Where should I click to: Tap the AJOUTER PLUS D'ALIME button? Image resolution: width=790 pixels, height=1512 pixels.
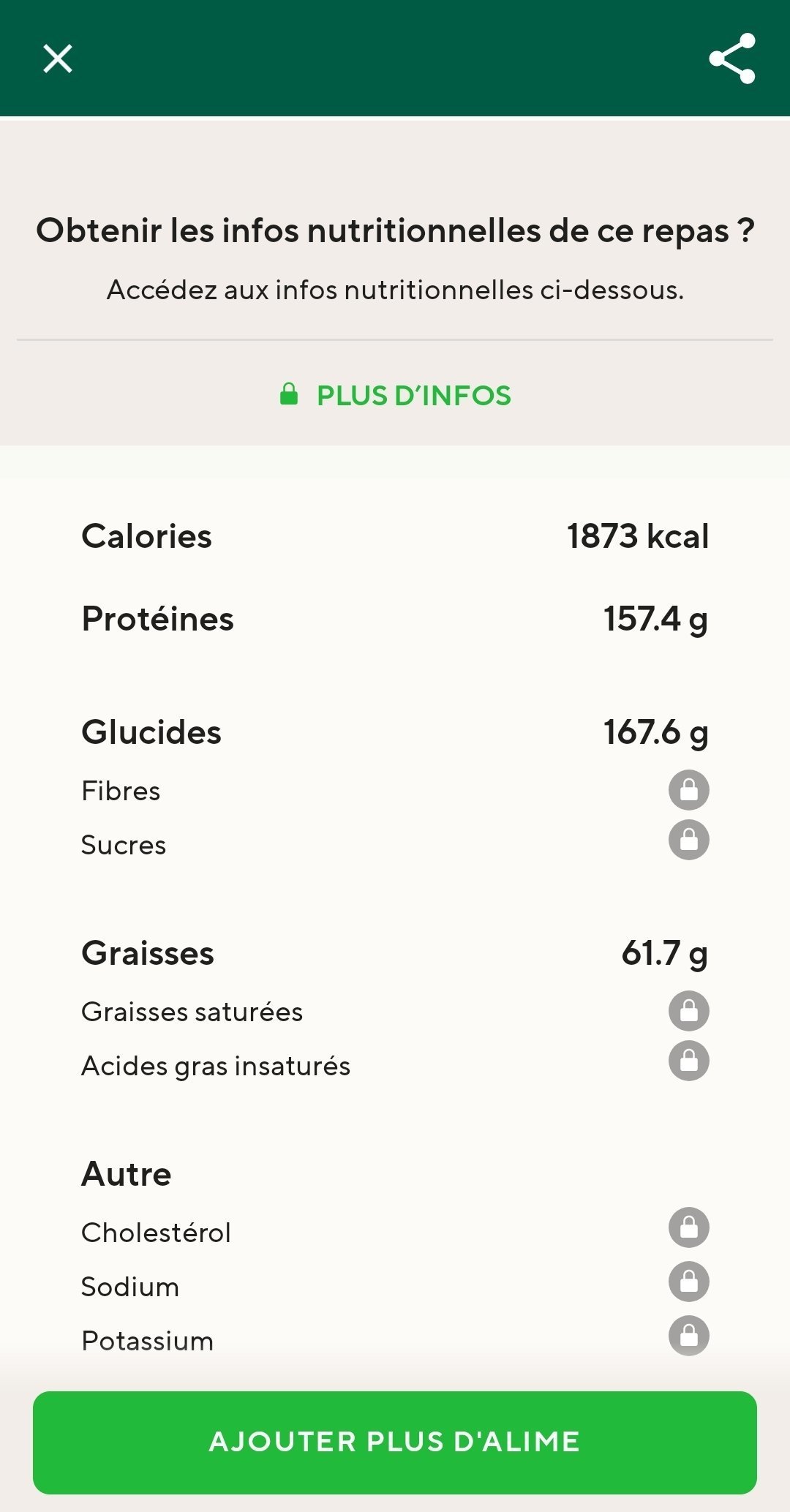(x=395, y=1443)
